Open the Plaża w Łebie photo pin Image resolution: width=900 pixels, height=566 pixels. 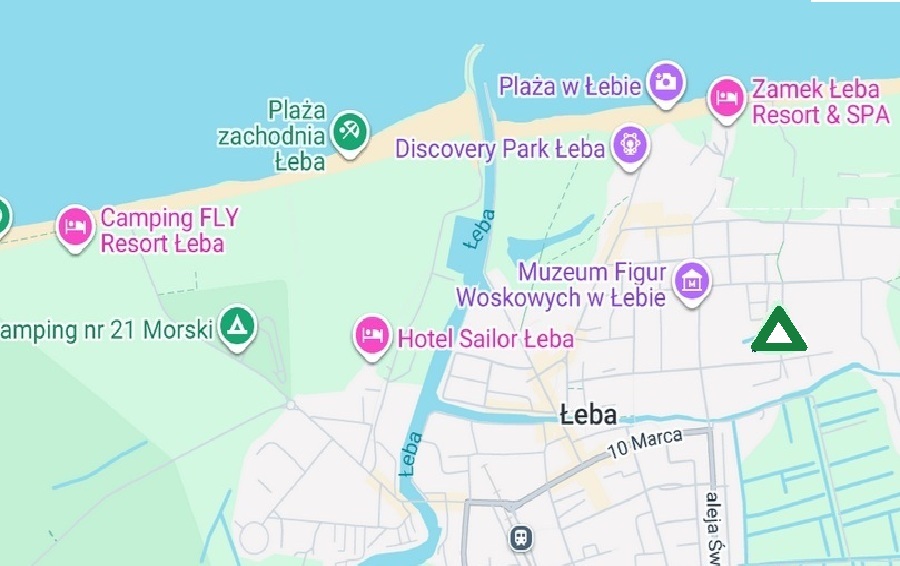point(666,81)
